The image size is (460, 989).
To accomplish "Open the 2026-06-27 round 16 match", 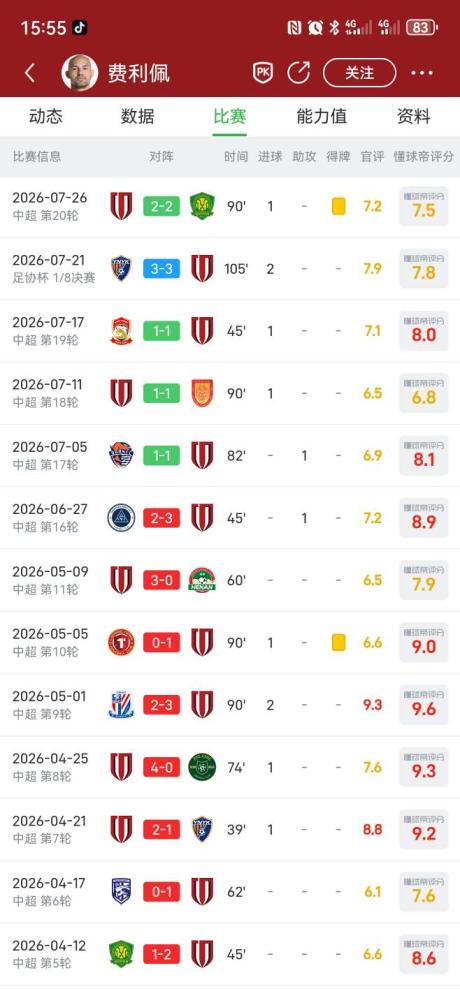I will pos(230,518).
